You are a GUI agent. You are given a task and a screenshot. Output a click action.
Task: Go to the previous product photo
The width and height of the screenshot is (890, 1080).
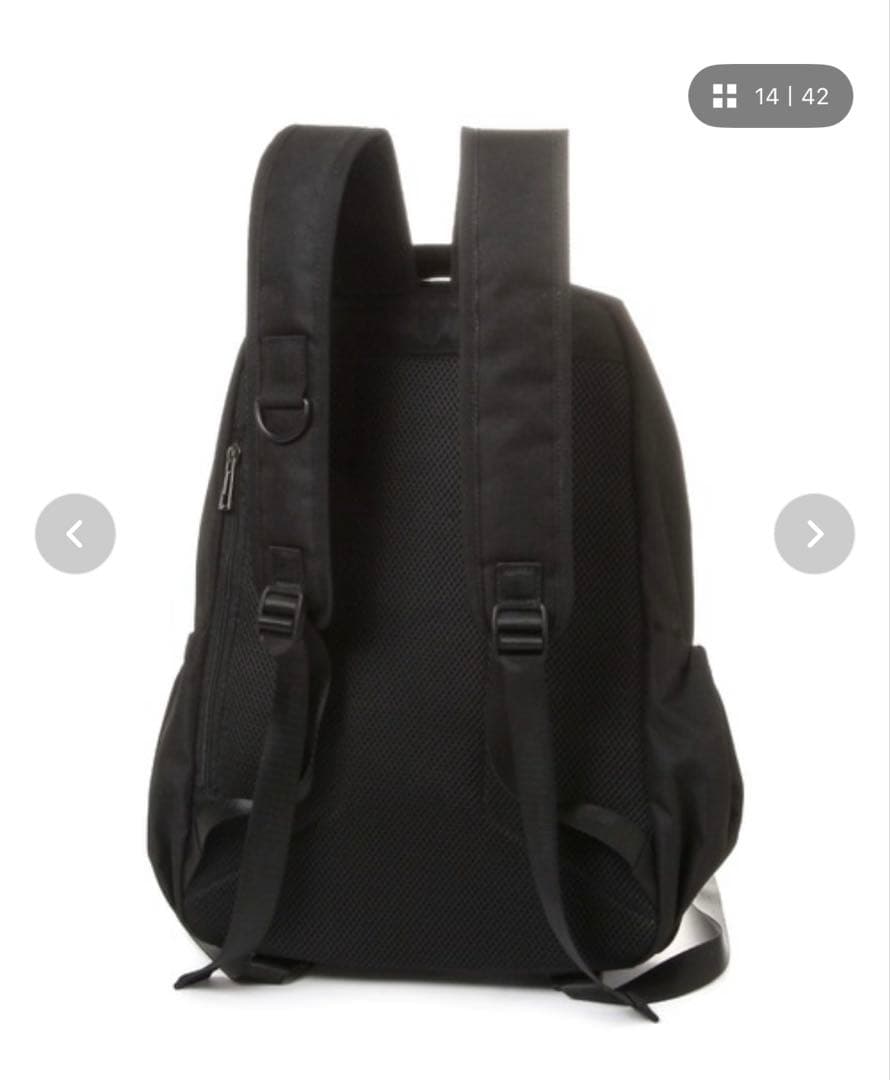click(75, 534)
